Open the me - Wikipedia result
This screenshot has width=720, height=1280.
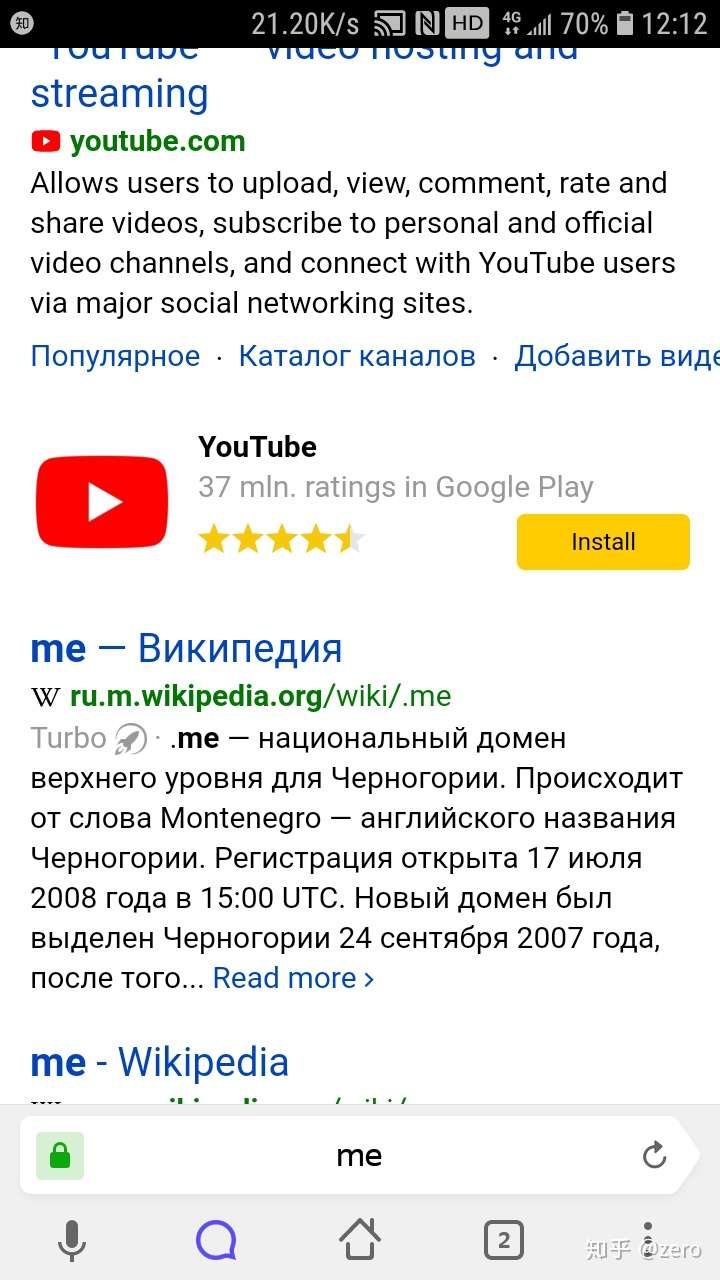160,1063
